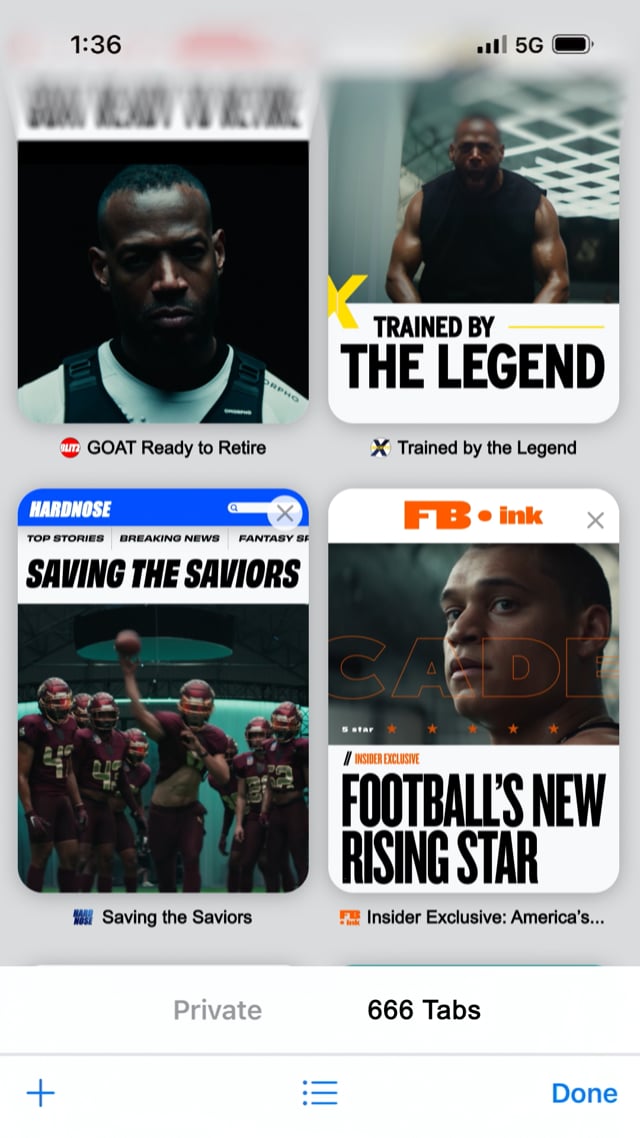Add a new tab with plus
The width and height of the screenshot is (640, 1138).
pyautogui.click(x=40, y=1093)
